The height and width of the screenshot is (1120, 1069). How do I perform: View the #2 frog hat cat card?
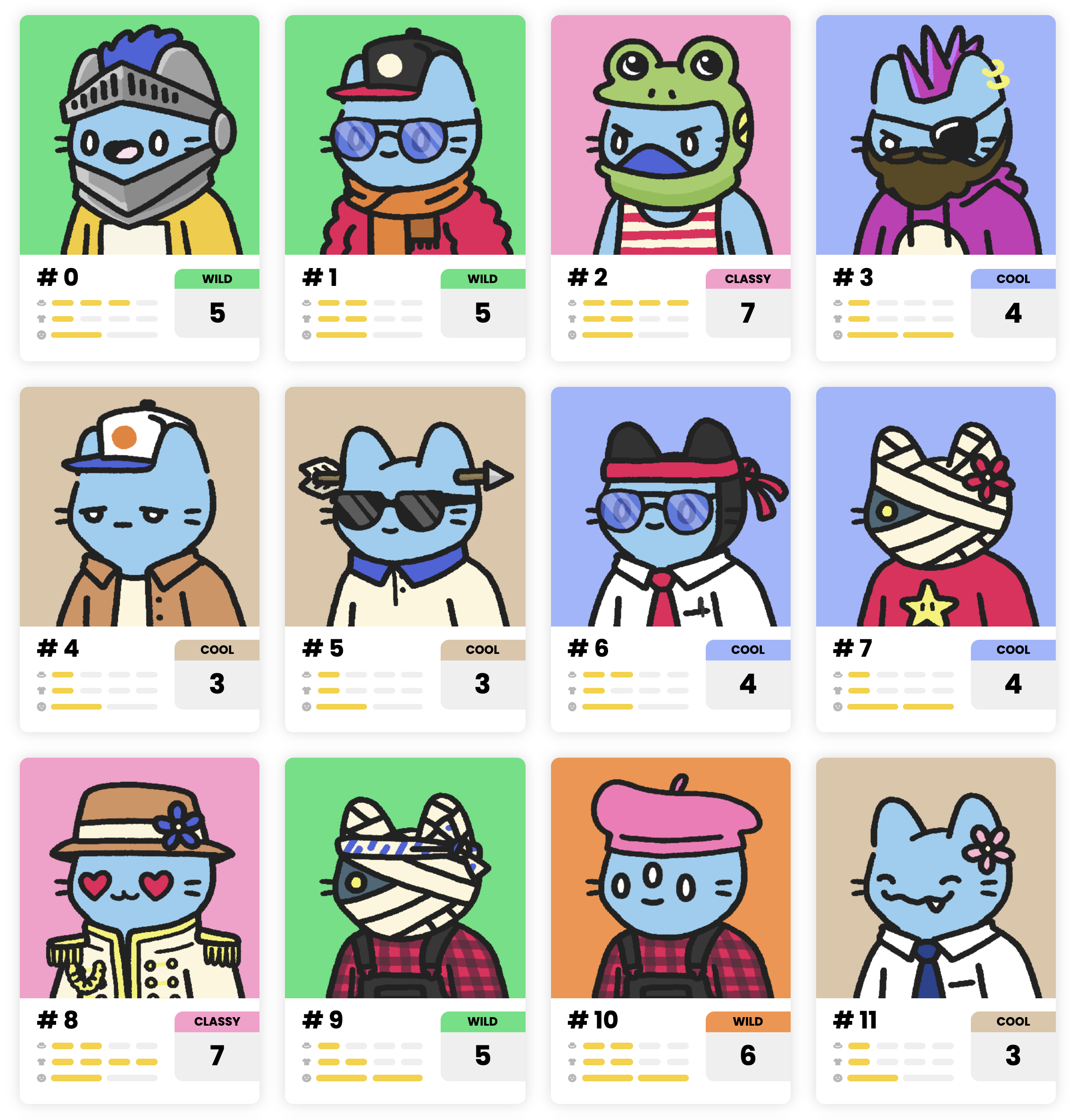pyautogui.click(x=670, y=136)
